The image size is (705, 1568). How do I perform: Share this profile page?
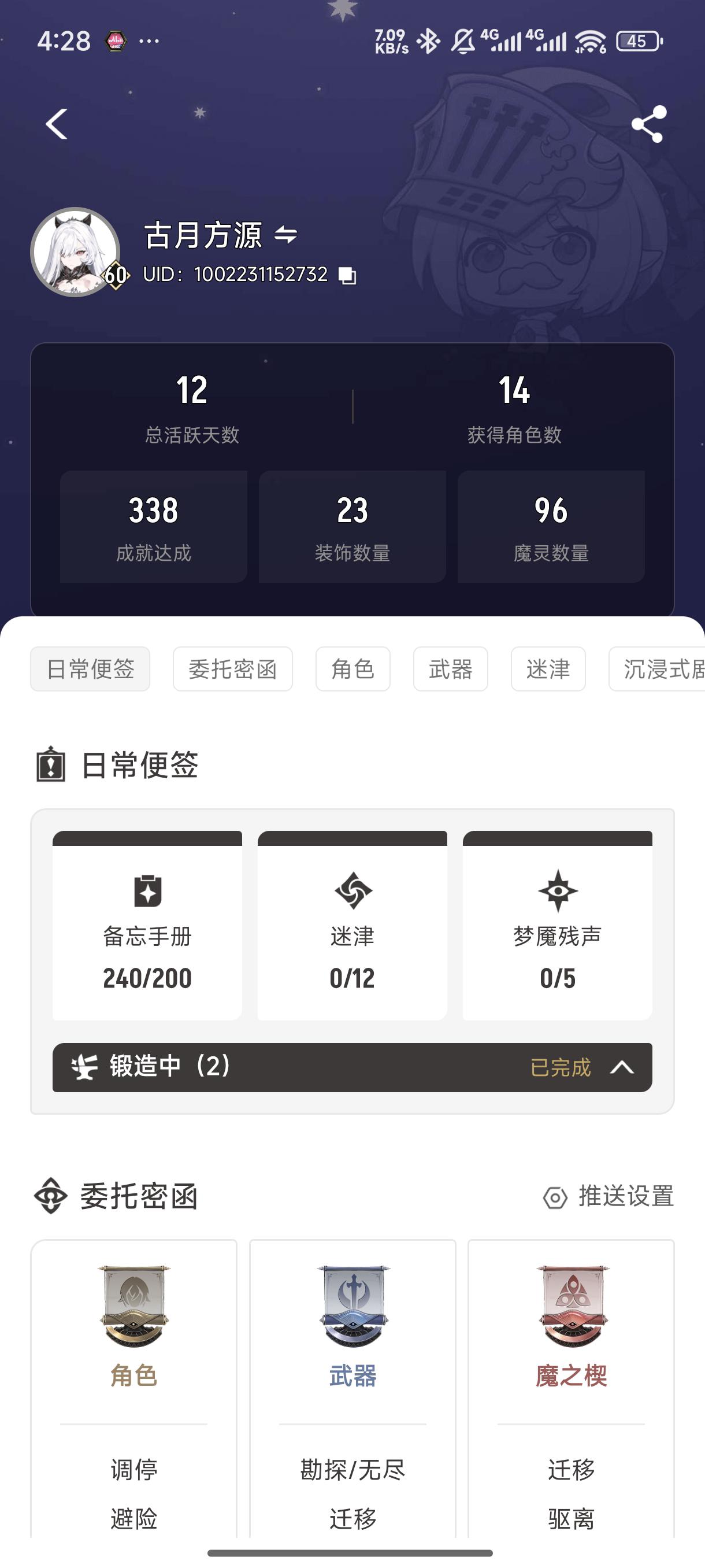coord(649,124)
